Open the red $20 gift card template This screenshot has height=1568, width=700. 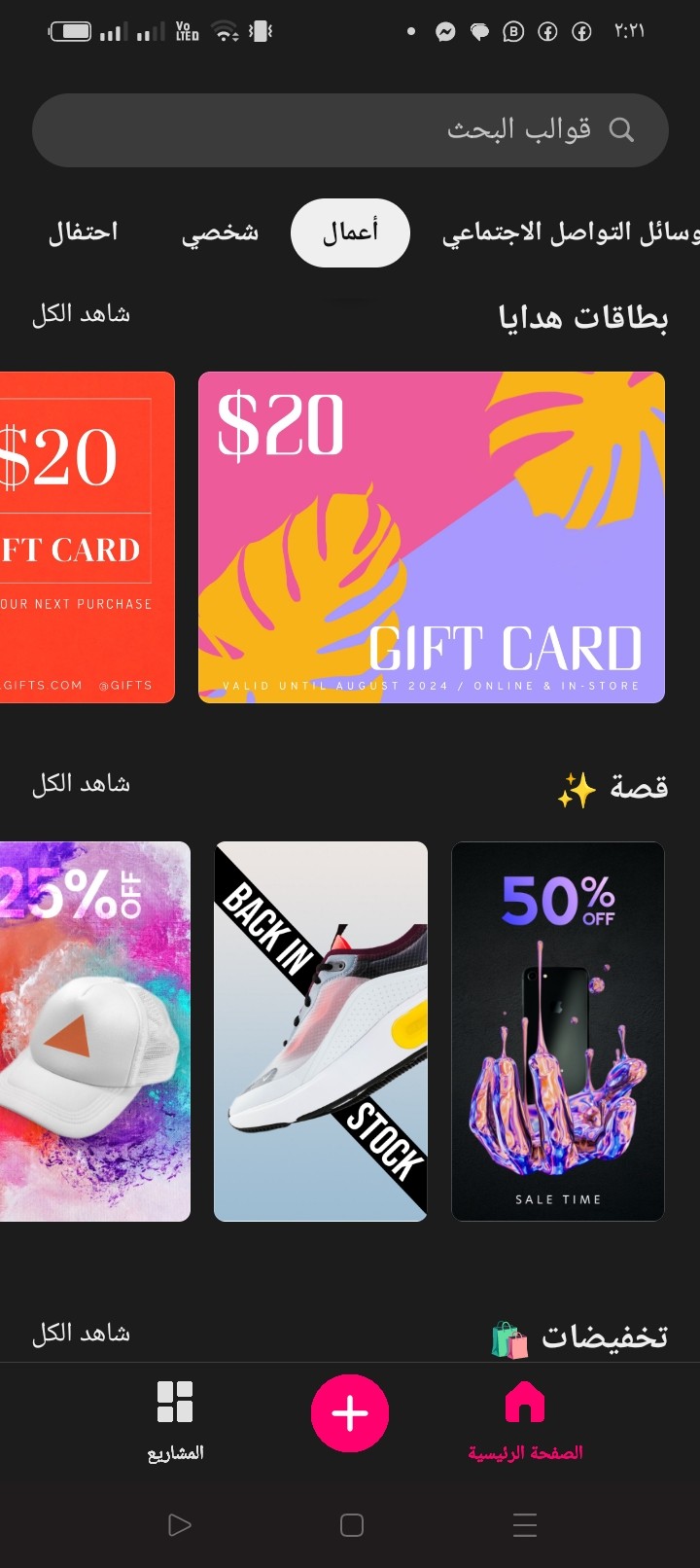(x=87, y=537)
